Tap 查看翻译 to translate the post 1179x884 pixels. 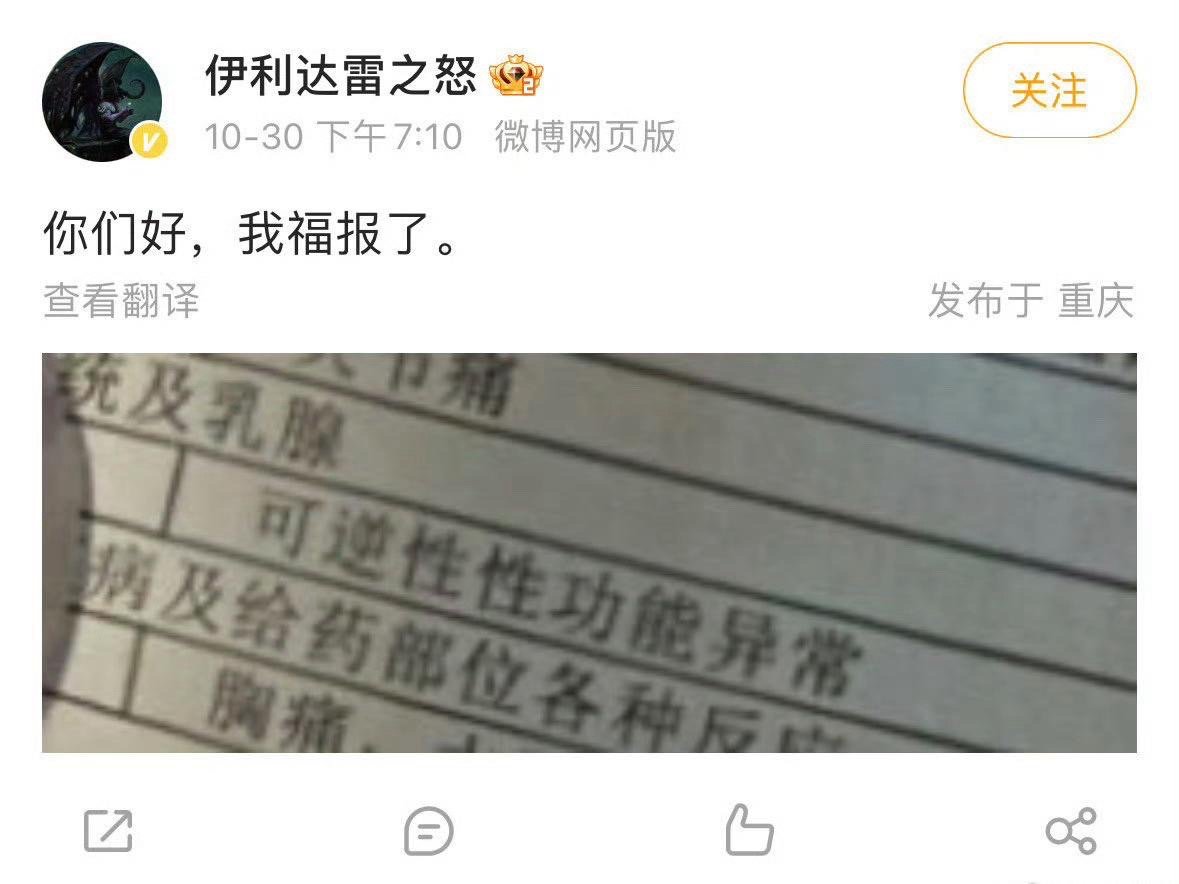pyautogui.click(x=121, y=300)
